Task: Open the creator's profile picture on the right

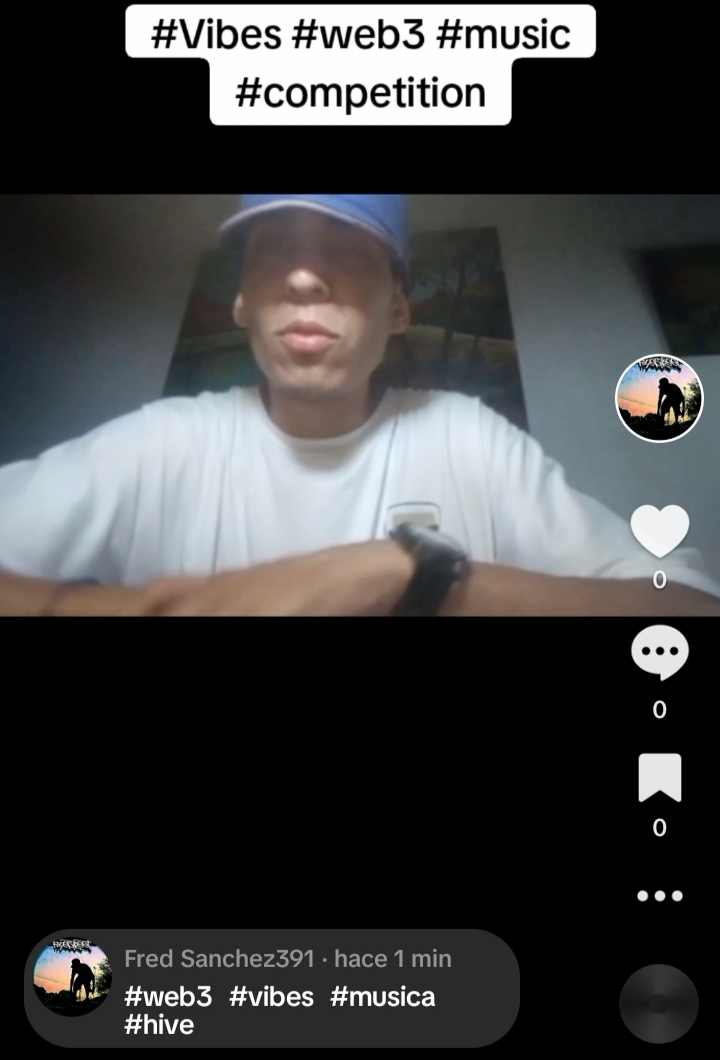Action: tap(659, 398)
